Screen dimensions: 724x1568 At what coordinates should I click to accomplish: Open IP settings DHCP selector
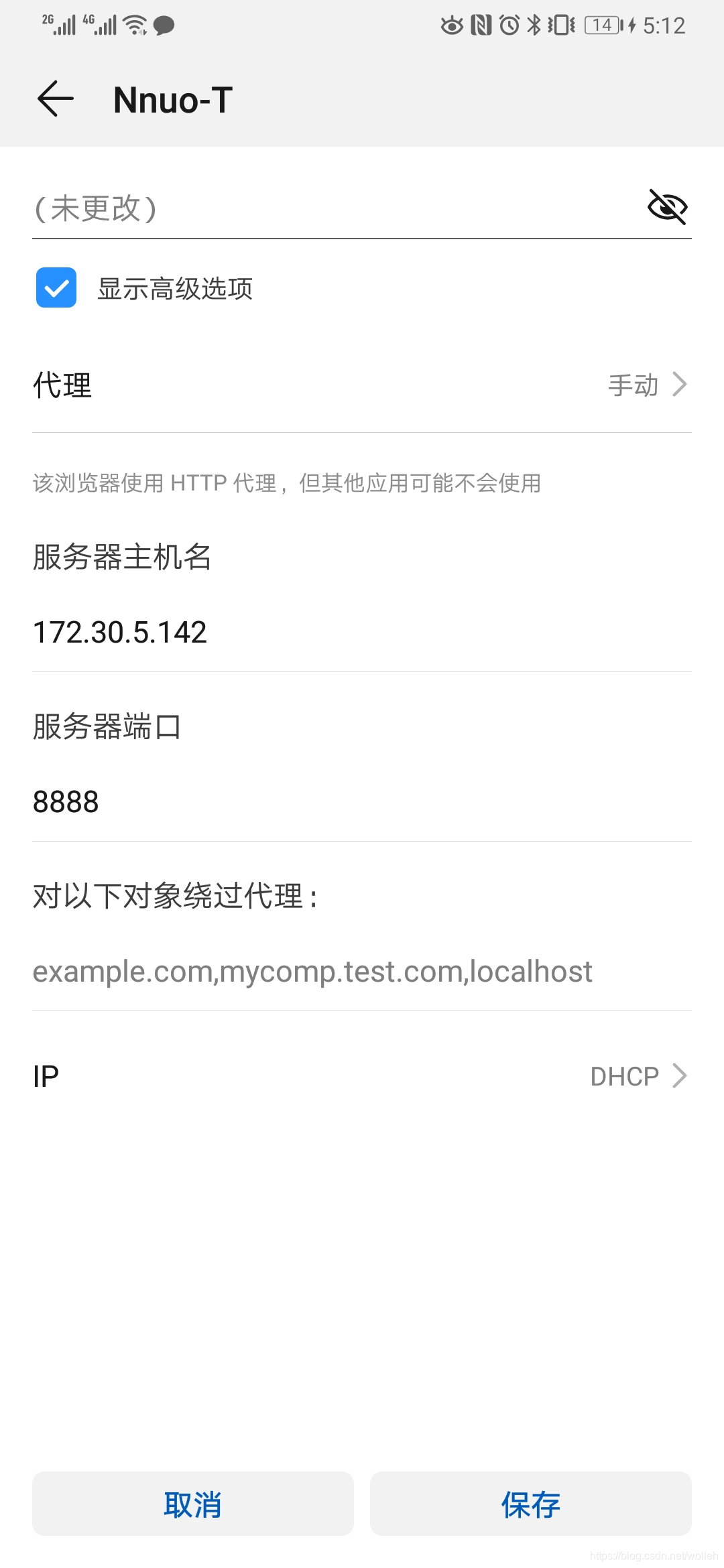[x=362, y=1076]
